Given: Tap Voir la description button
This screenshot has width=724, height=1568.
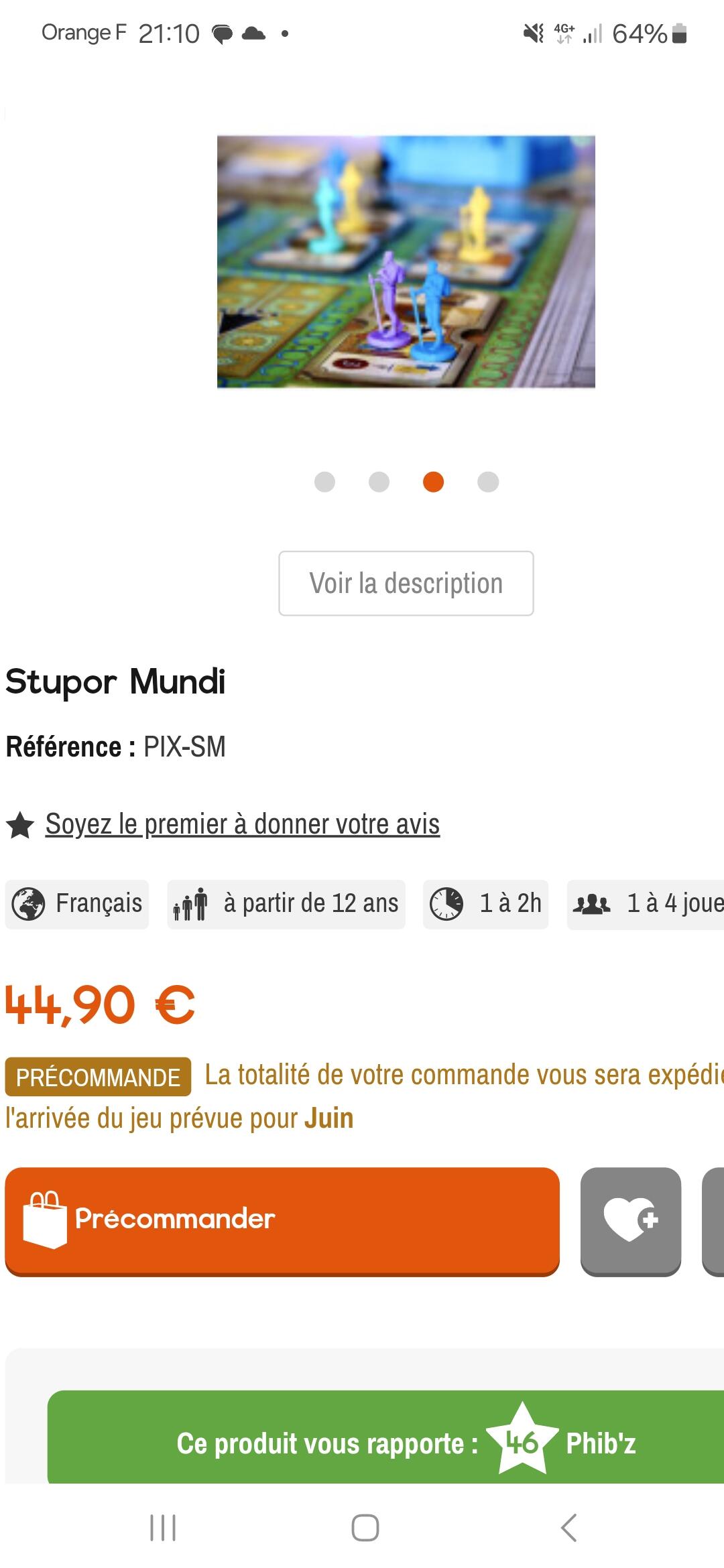Looking at the screenshot, I should tap(406, 583).
